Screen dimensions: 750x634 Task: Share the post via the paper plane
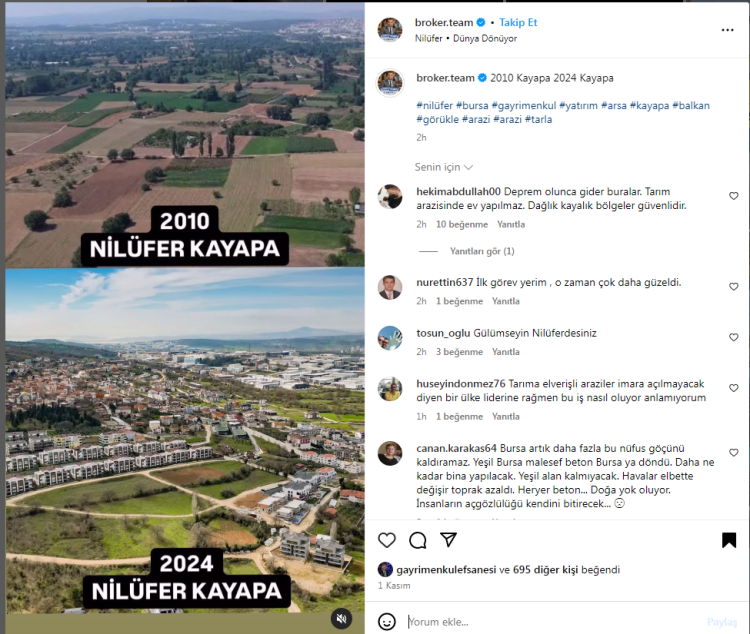[449, 540]
